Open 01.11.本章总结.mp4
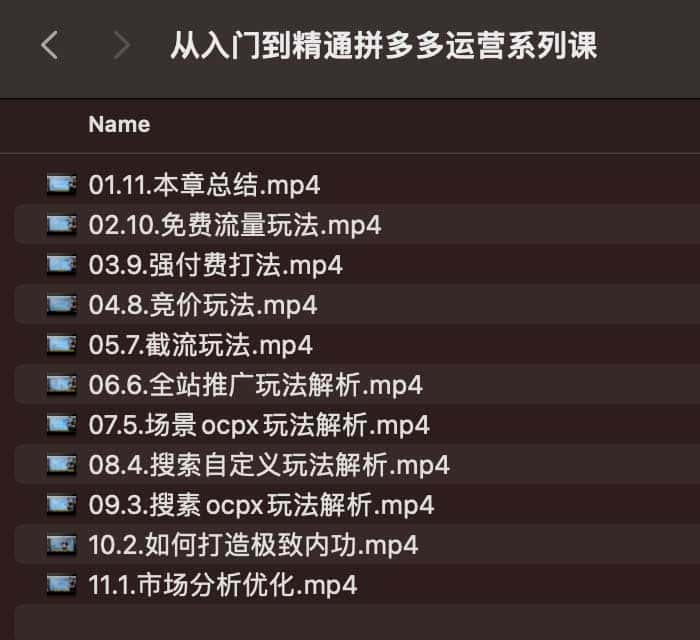The image size is (700, 640). tap(204, 185)
